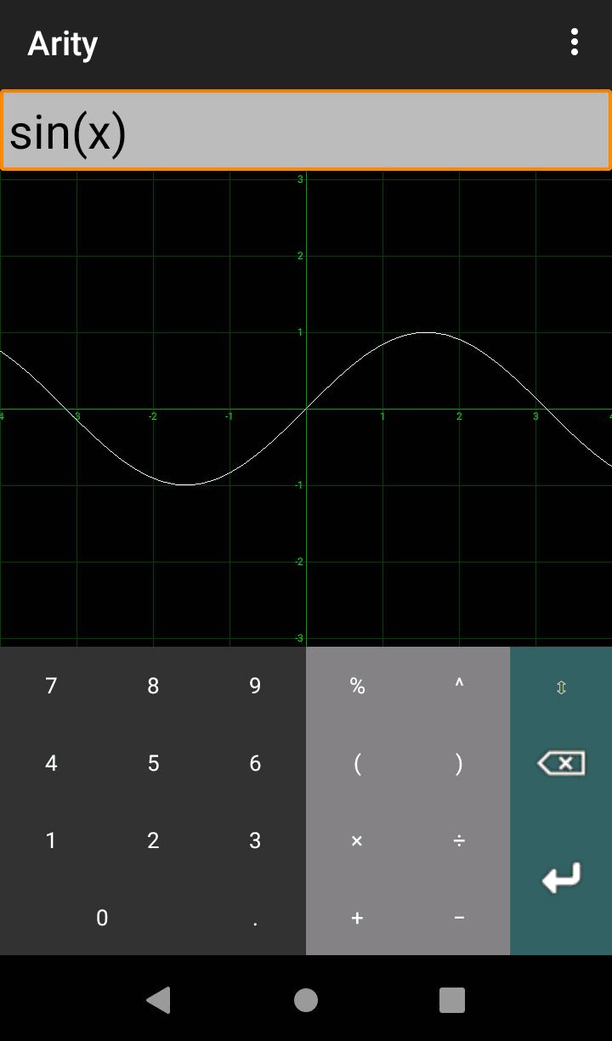Image resolution: width=612 pixels, height=1041 pixels.
Task: Insert the exponent caret symbol
Action: 459,686
